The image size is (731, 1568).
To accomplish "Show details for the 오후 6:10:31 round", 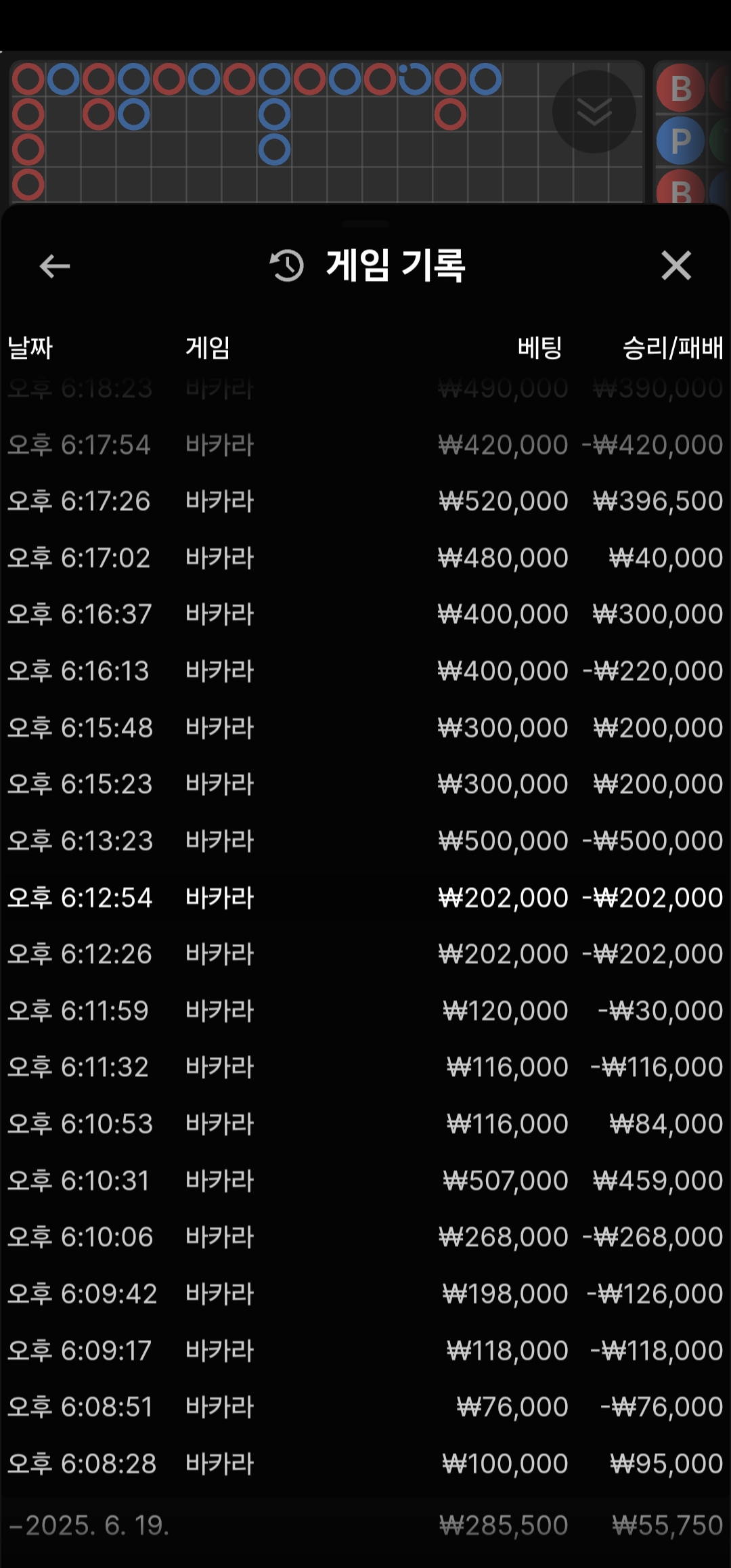I will point(365,1181).
